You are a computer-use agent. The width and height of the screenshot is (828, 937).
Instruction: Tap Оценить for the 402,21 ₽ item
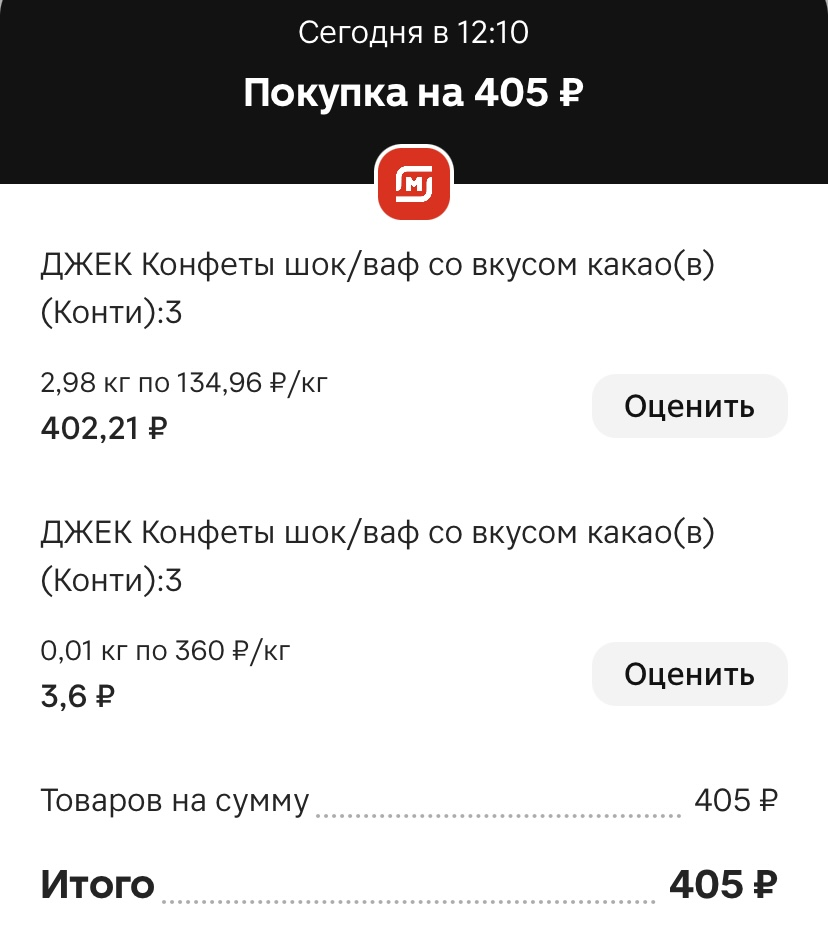(689, 406)
